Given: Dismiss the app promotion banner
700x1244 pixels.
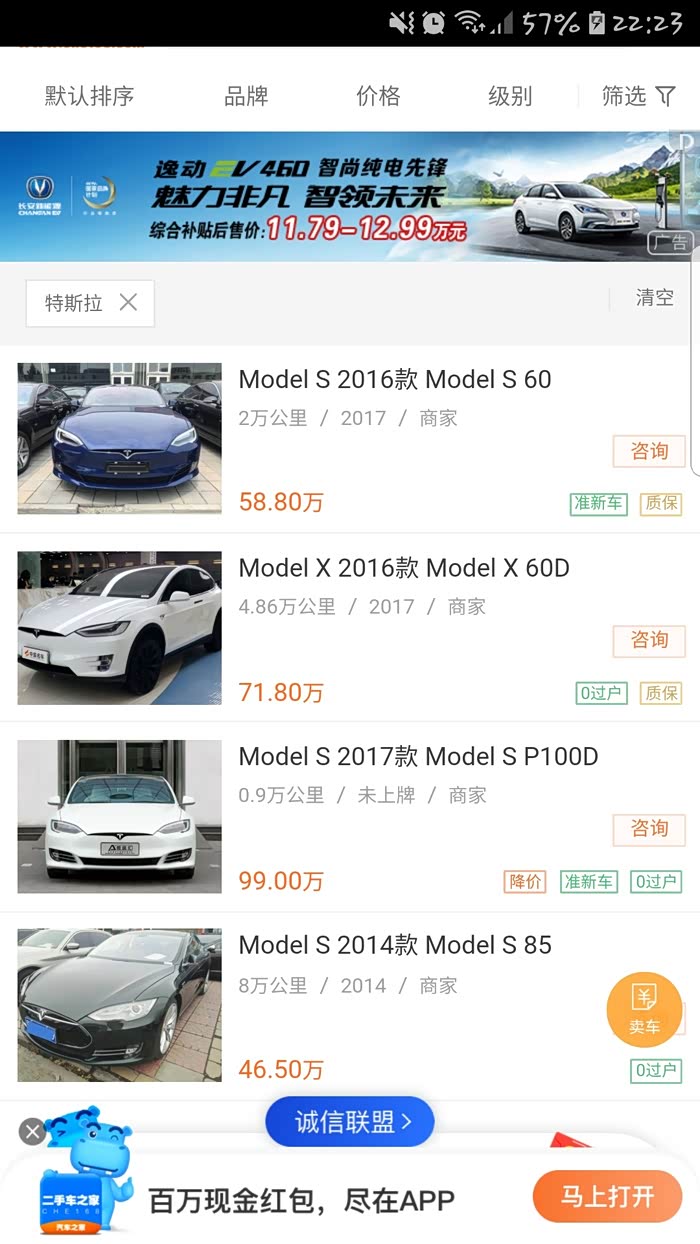Looking at the screenshot, I should (32, 1131).
